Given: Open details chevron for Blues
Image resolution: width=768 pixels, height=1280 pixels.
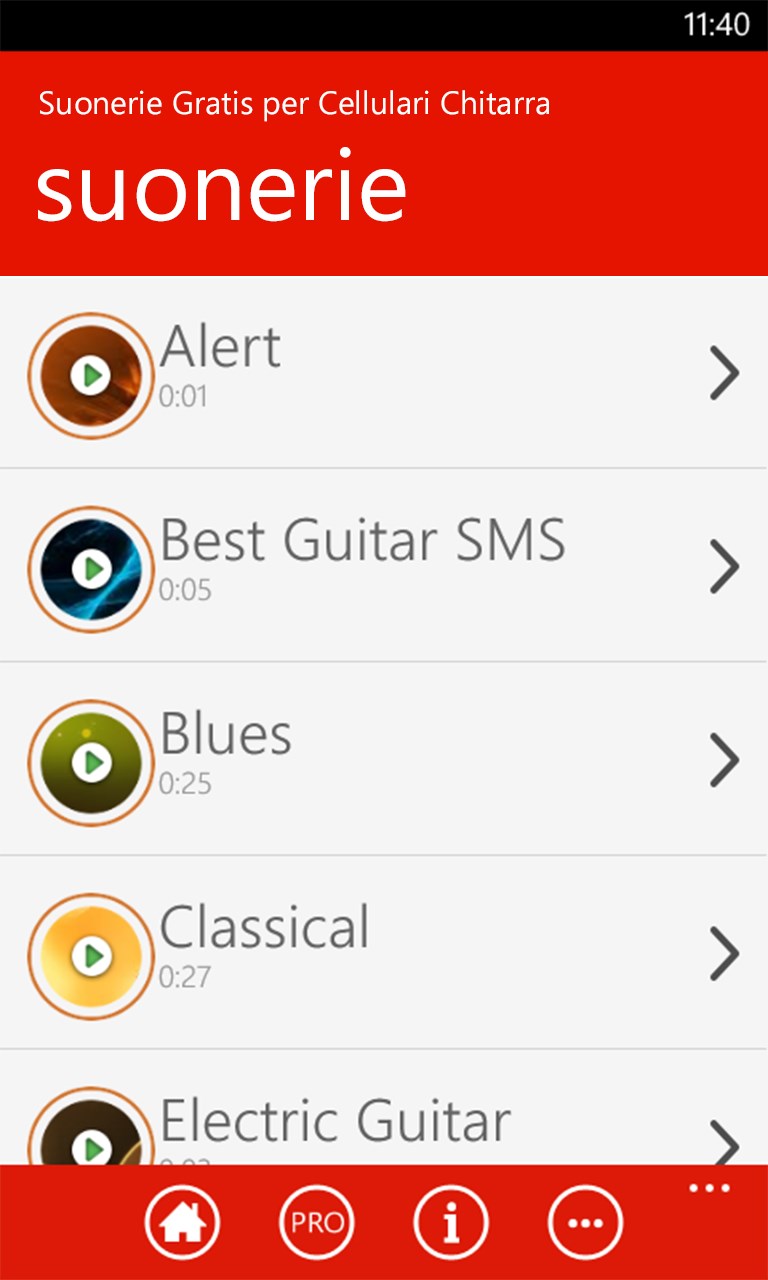Looking at the screenshot, I should (x=724, y=760).
